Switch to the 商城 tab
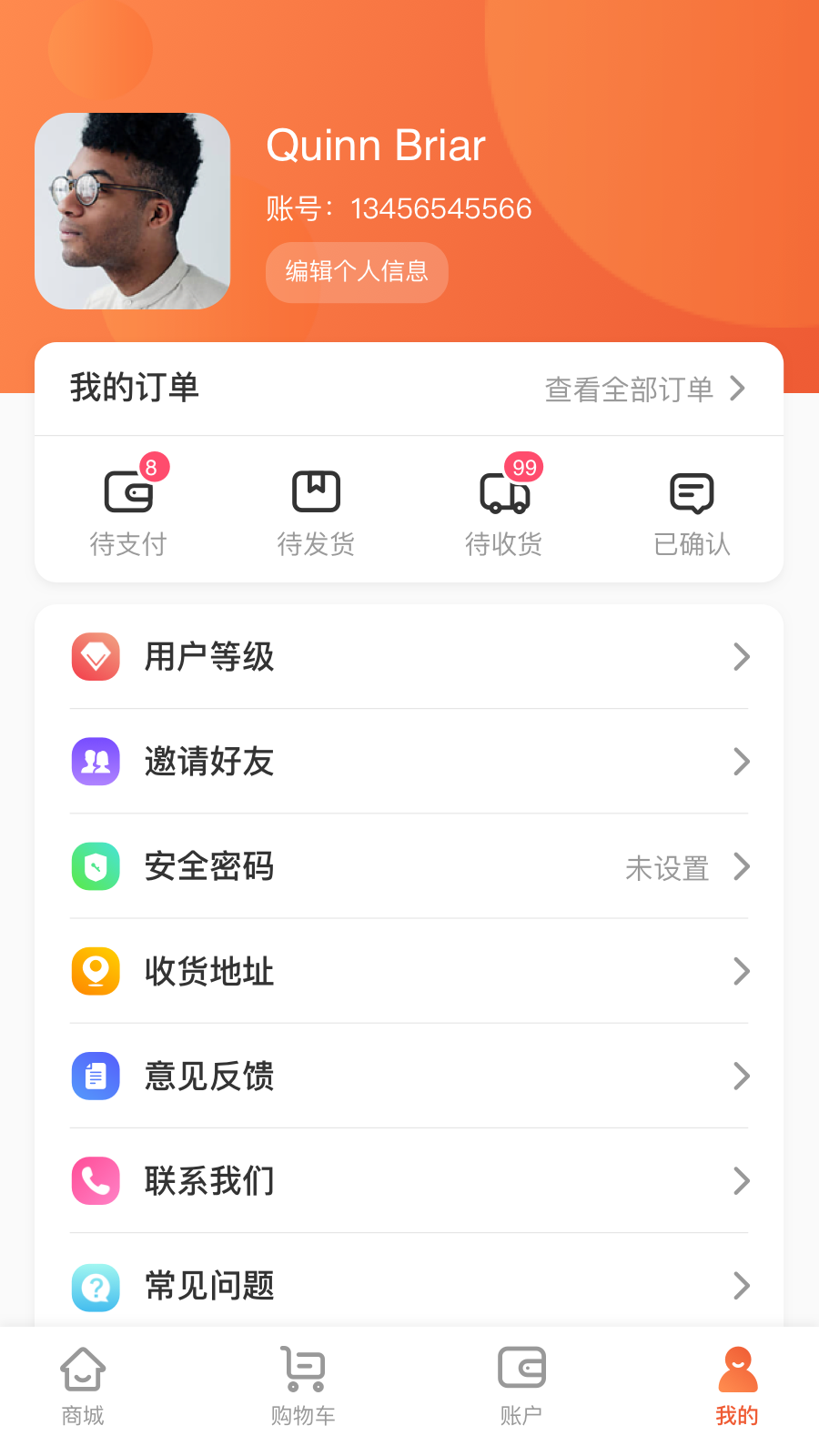This screenshot has width=819, height=1456. pyautogui.click(x=83, y=1383)
